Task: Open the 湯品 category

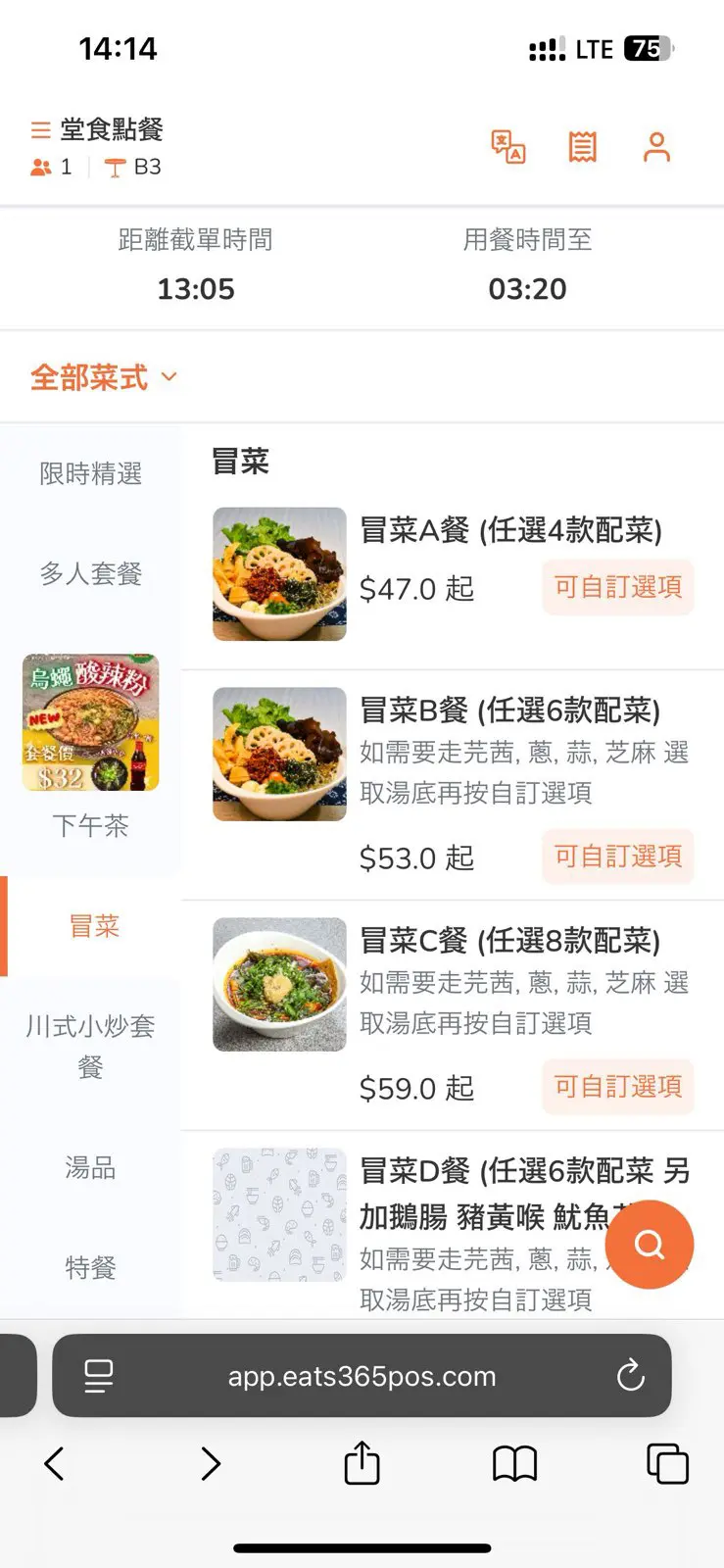Action: point(90,1168)
